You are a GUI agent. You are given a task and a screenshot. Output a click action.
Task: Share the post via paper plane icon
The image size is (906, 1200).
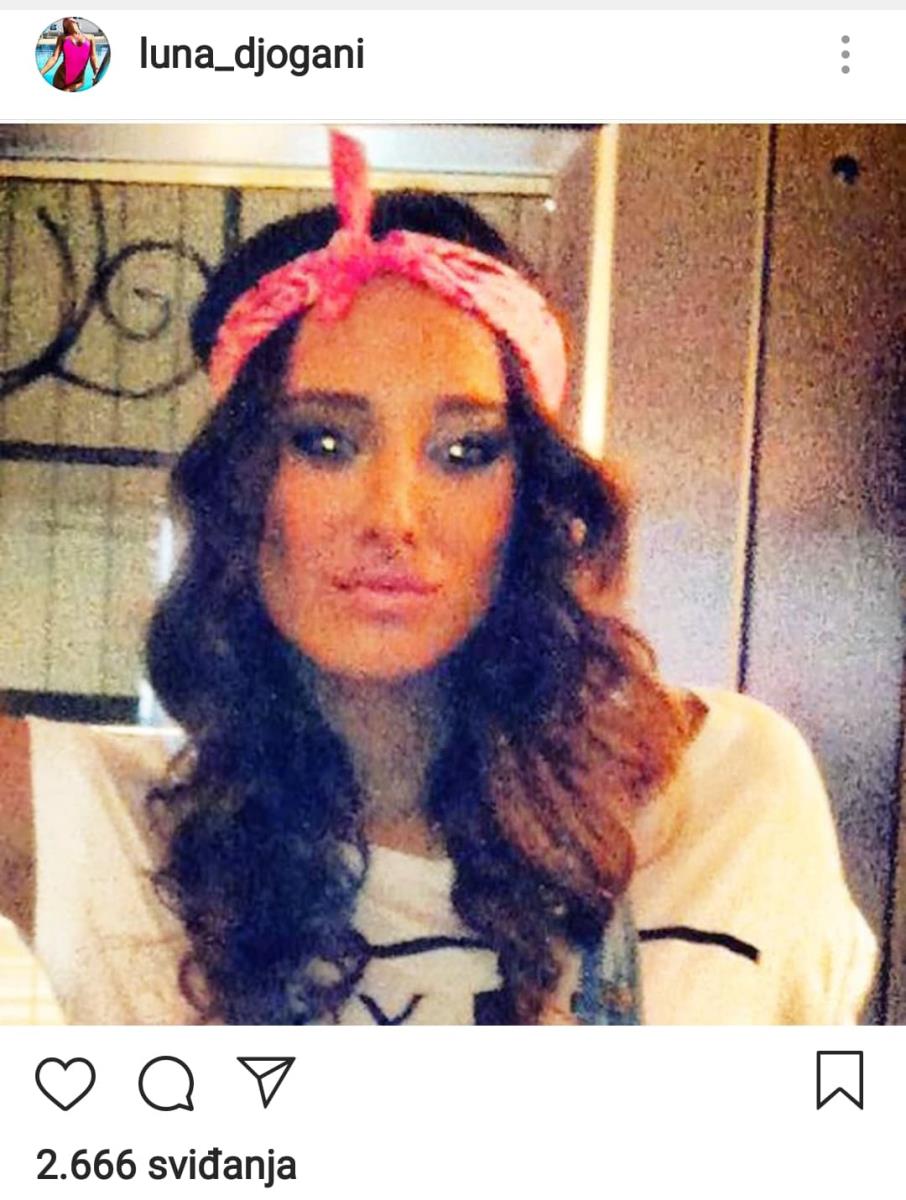click(x=266, y=1082)
